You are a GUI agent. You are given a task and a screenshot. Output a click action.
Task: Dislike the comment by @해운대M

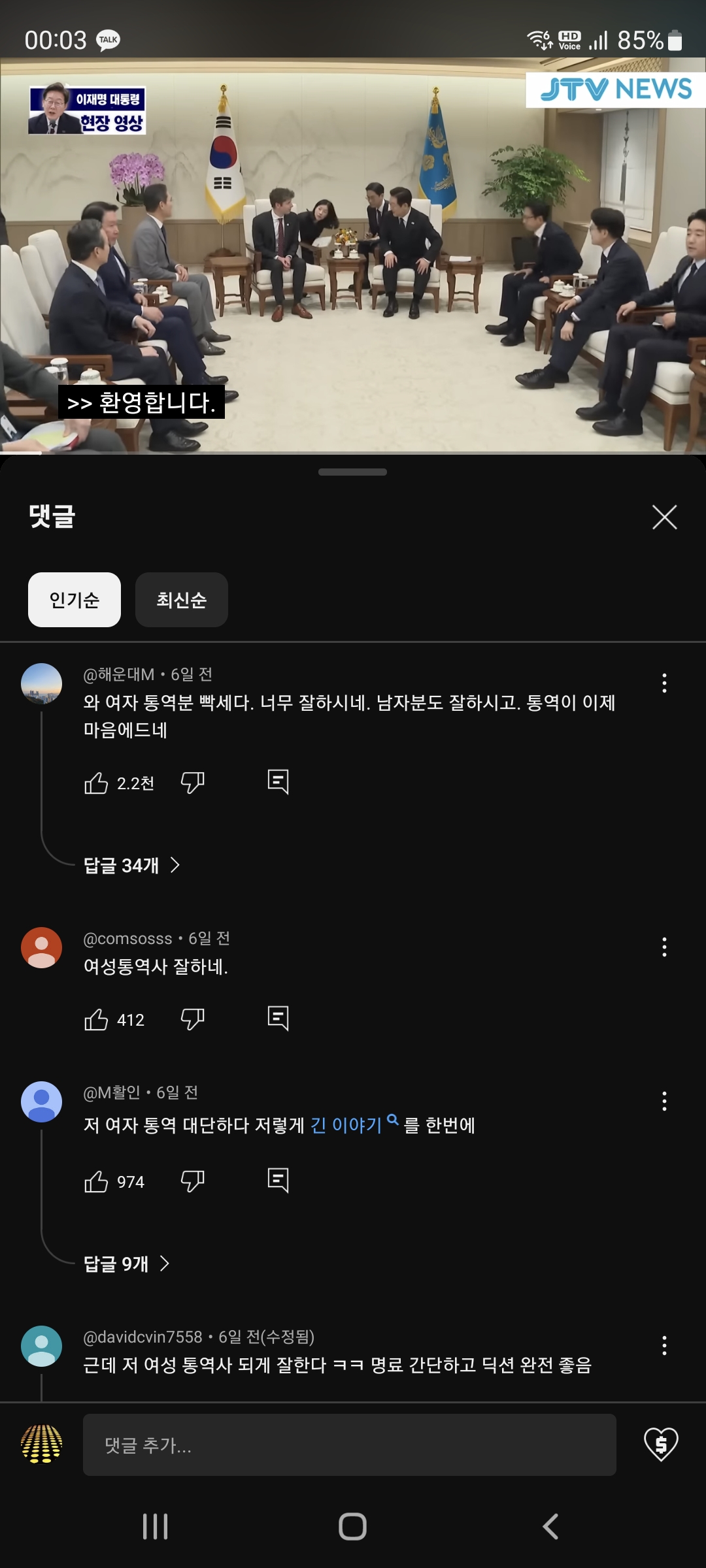pos(192,783)
